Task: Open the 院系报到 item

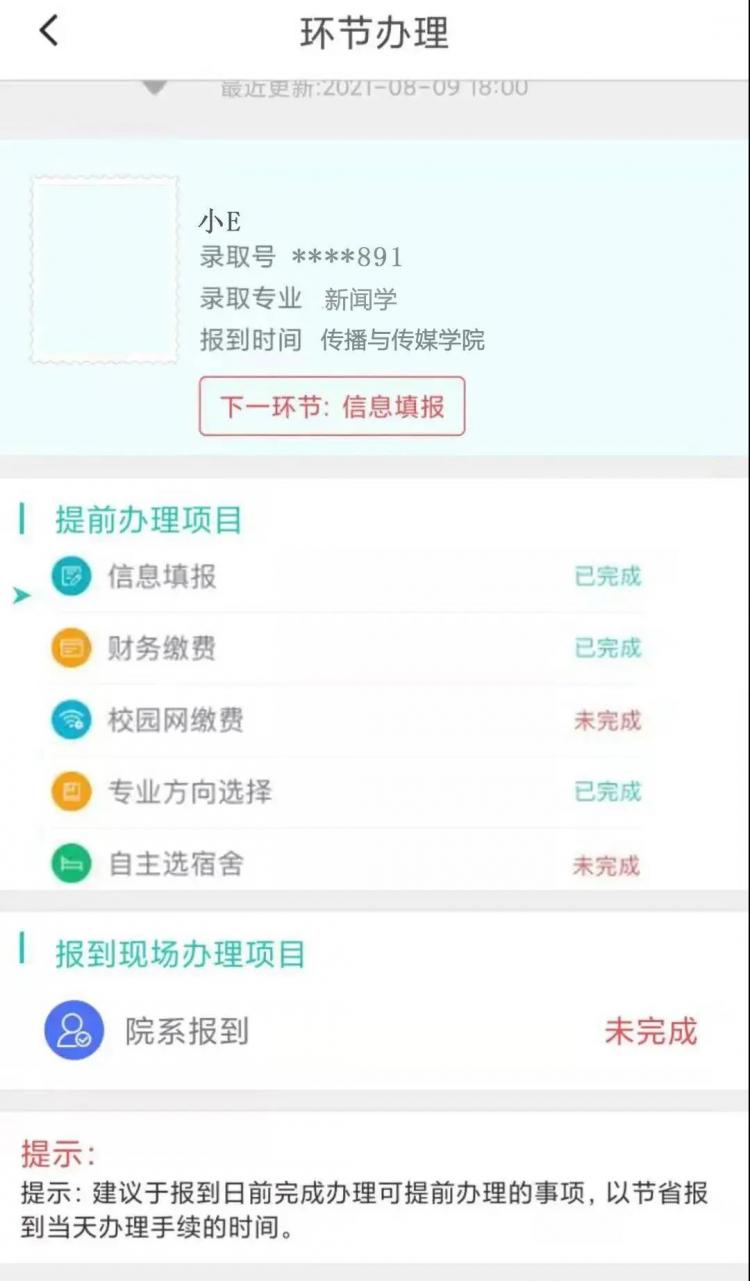Action: (372, 1031)
